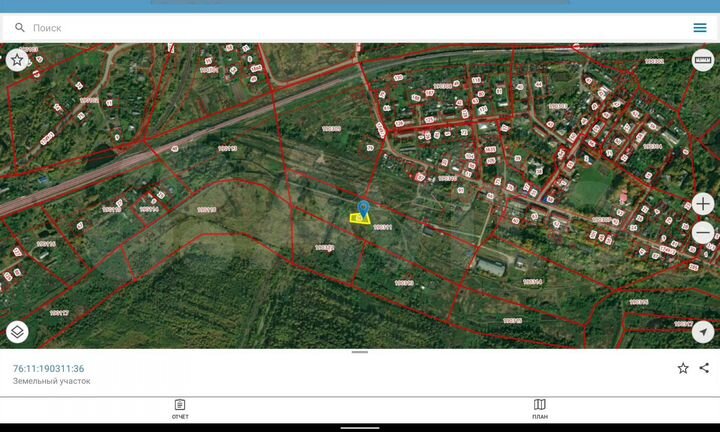Open the План tab

[540, 408]
